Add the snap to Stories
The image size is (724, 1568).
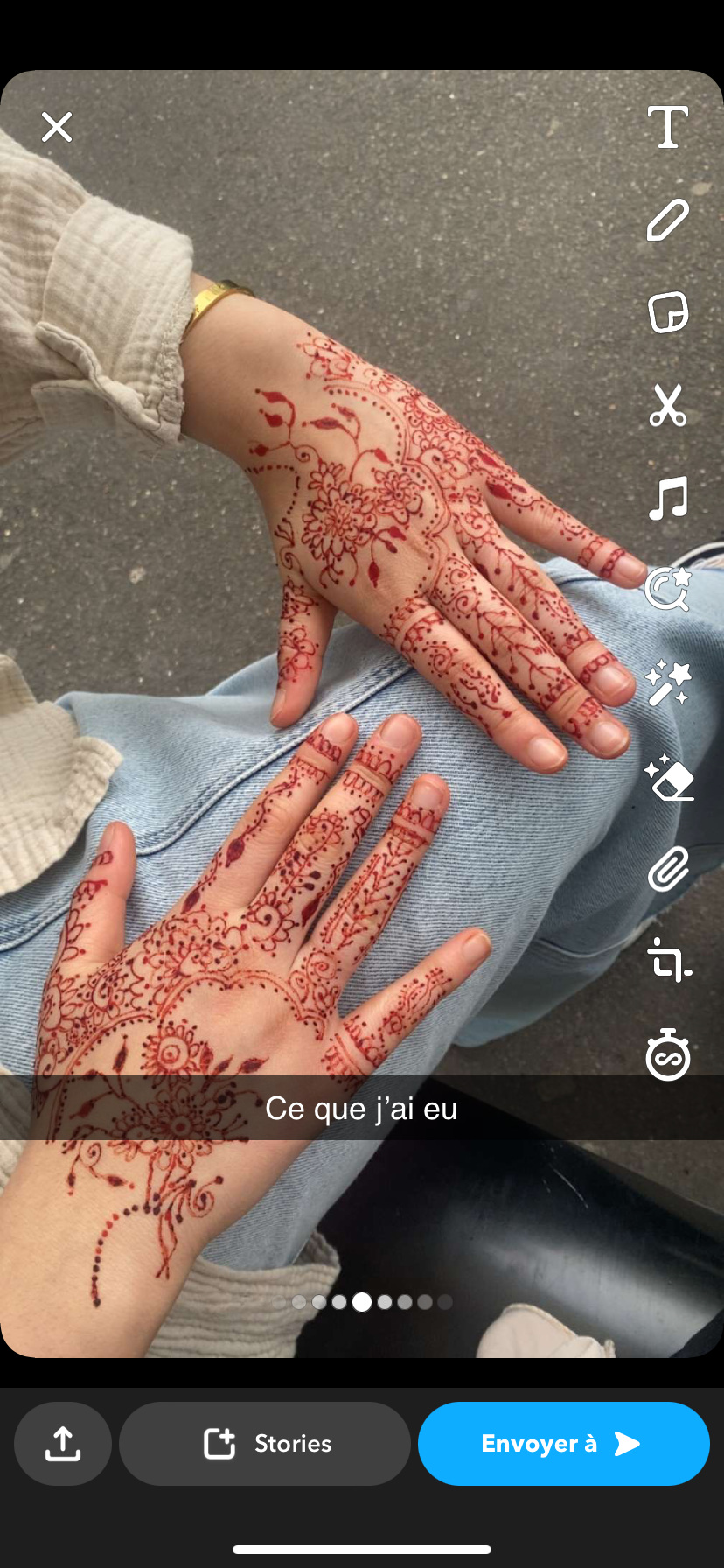pyautogui.click(x=265, y=1444)
